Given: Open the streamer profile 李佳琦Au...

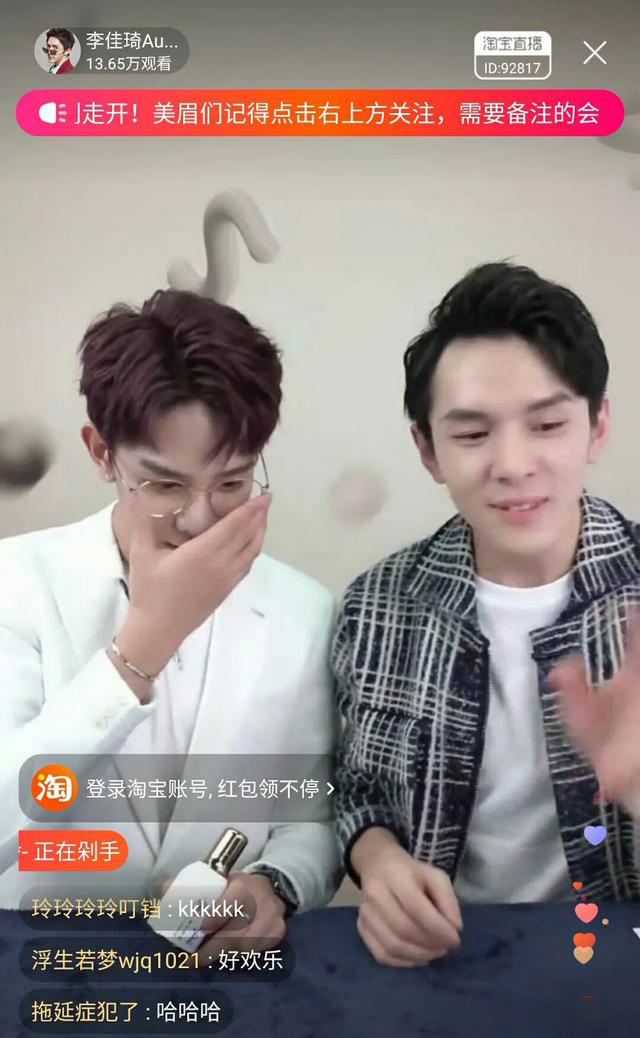Looking at the screenshot, I should coord(110,51).
